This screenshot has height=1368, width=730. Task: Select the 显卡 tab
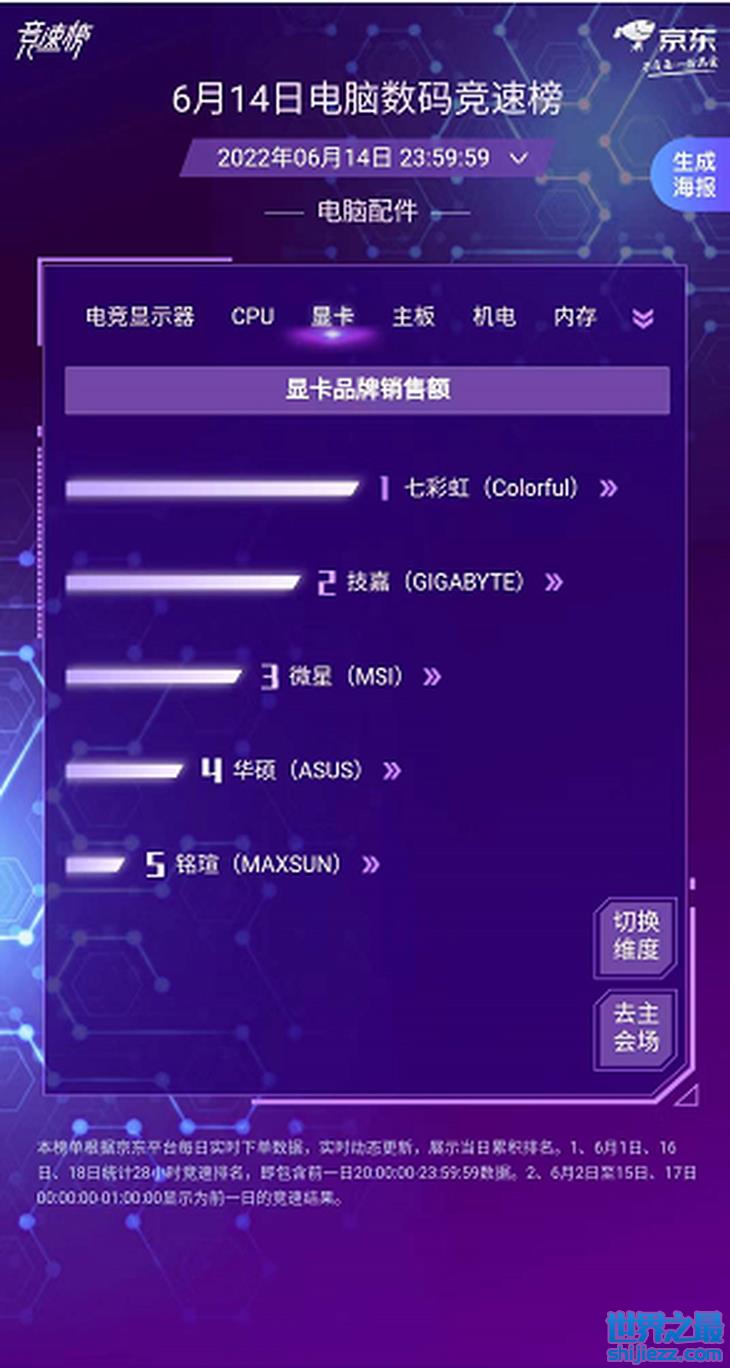(332, 317)
